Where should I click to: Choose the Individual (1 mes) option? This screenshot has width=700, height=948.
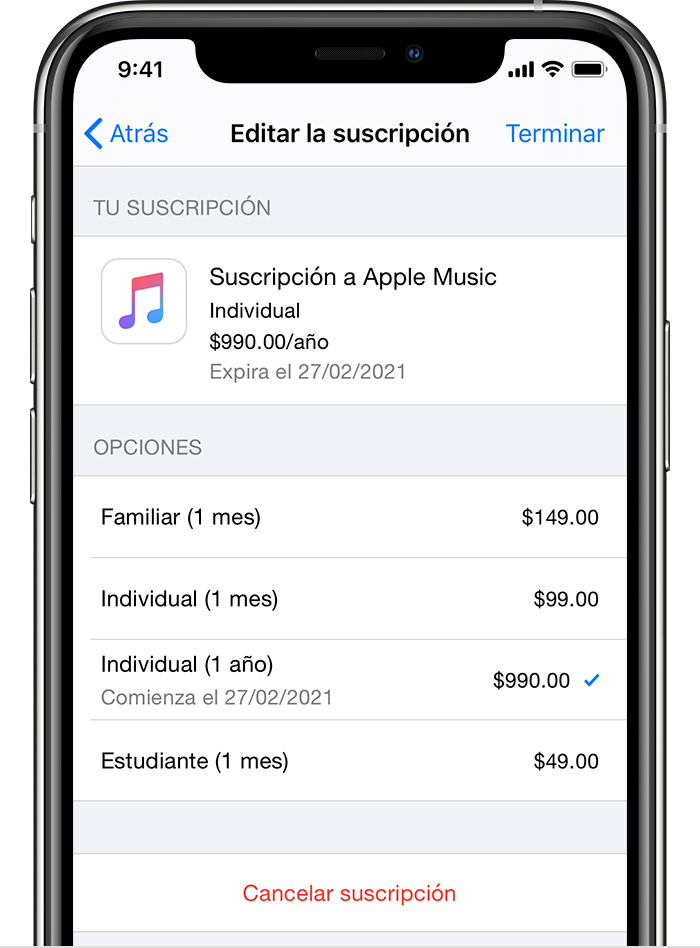point(349,599)
